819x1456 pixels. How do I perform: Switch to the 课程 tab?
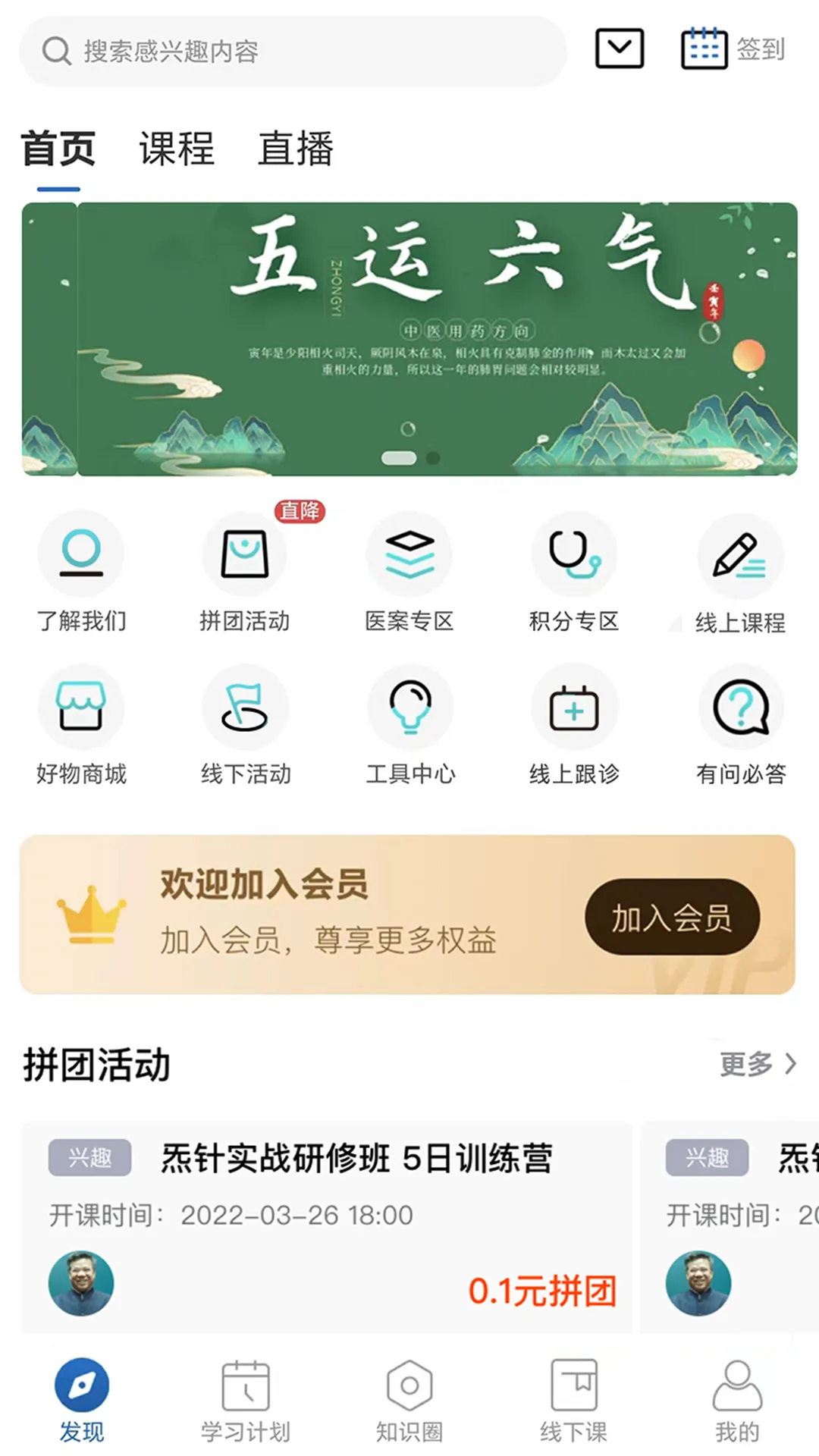[176, 149]
